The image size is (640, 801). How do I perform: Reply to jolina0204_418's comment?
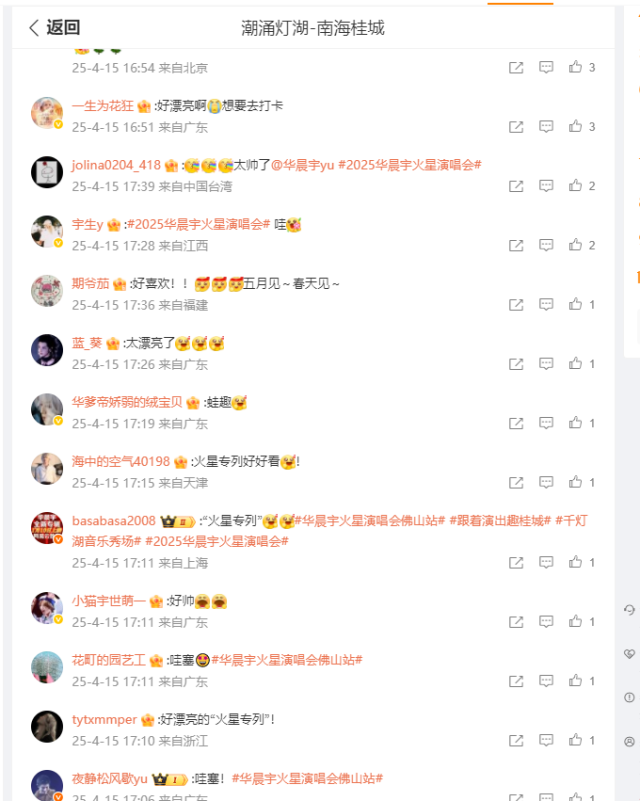coord(546,186)
